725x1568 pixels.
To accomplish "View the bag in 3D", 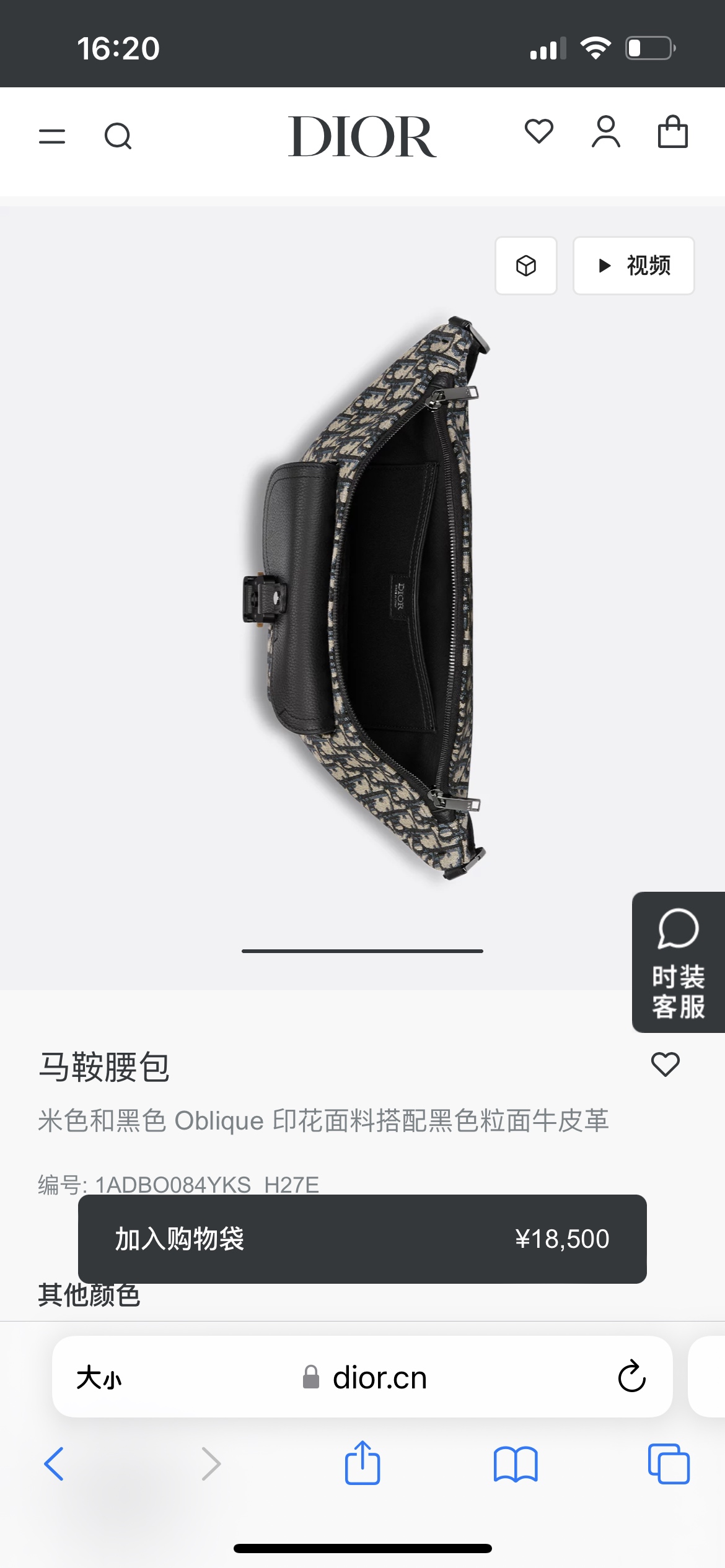I will (526, 266).
